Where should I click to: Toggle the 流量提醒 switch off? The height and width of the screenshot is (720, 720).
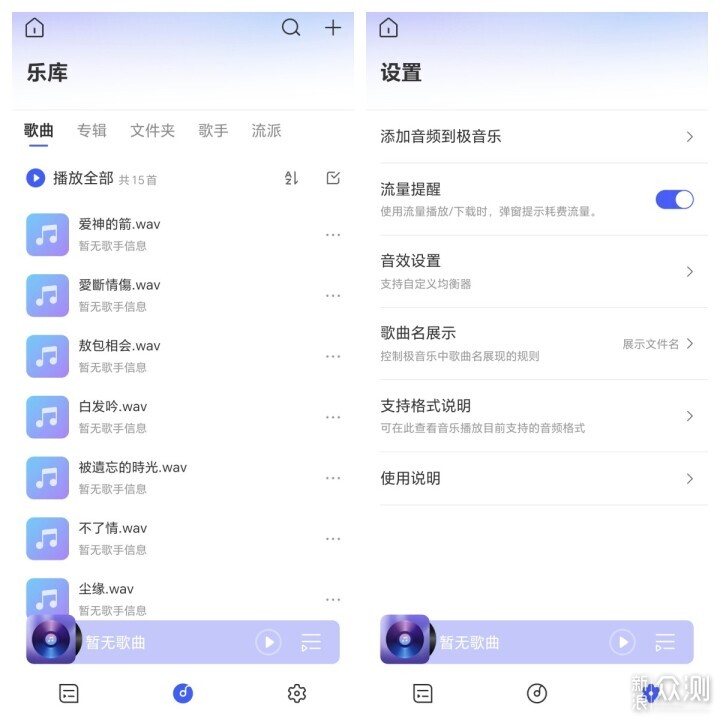click(674, 199)
